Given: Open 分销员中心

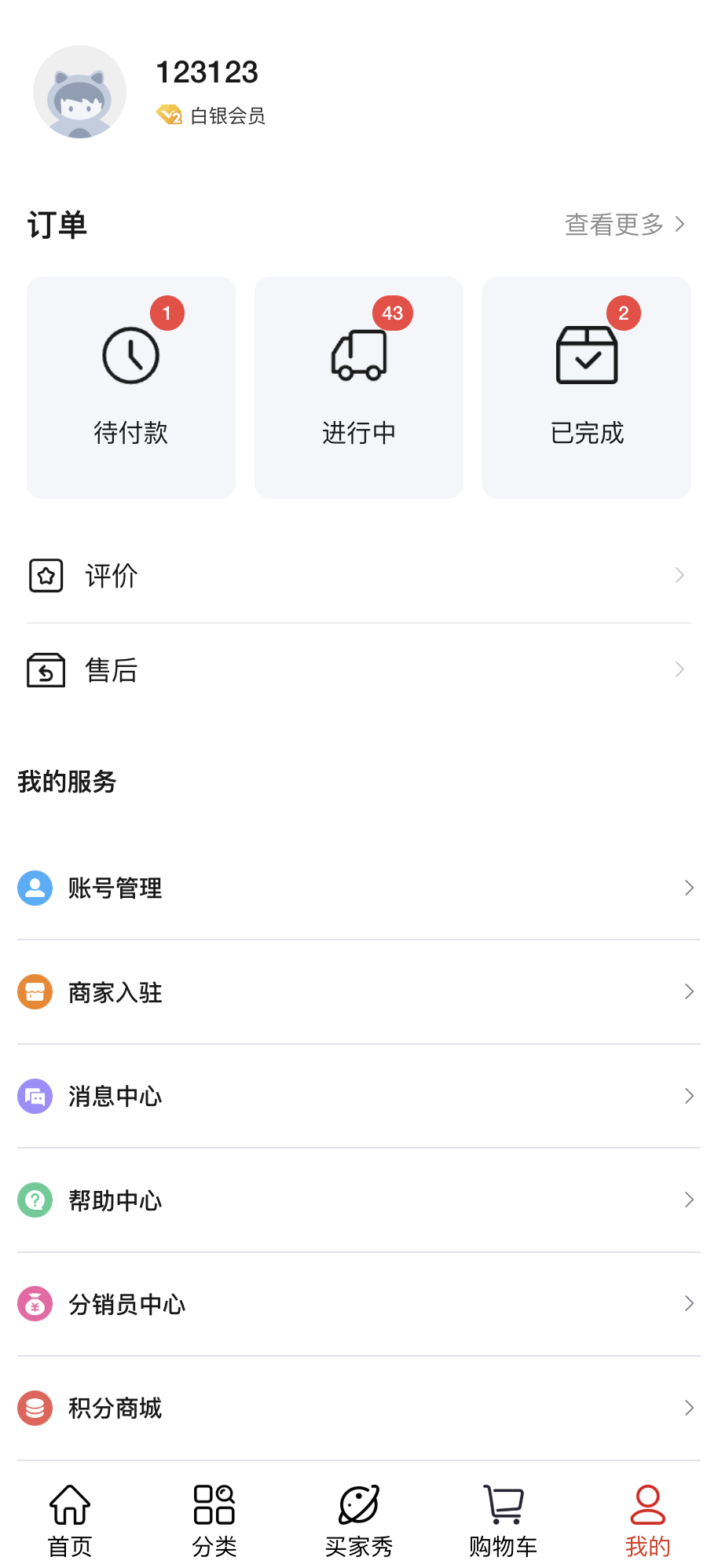Looking at the screenshot, I should [358, 1304].
